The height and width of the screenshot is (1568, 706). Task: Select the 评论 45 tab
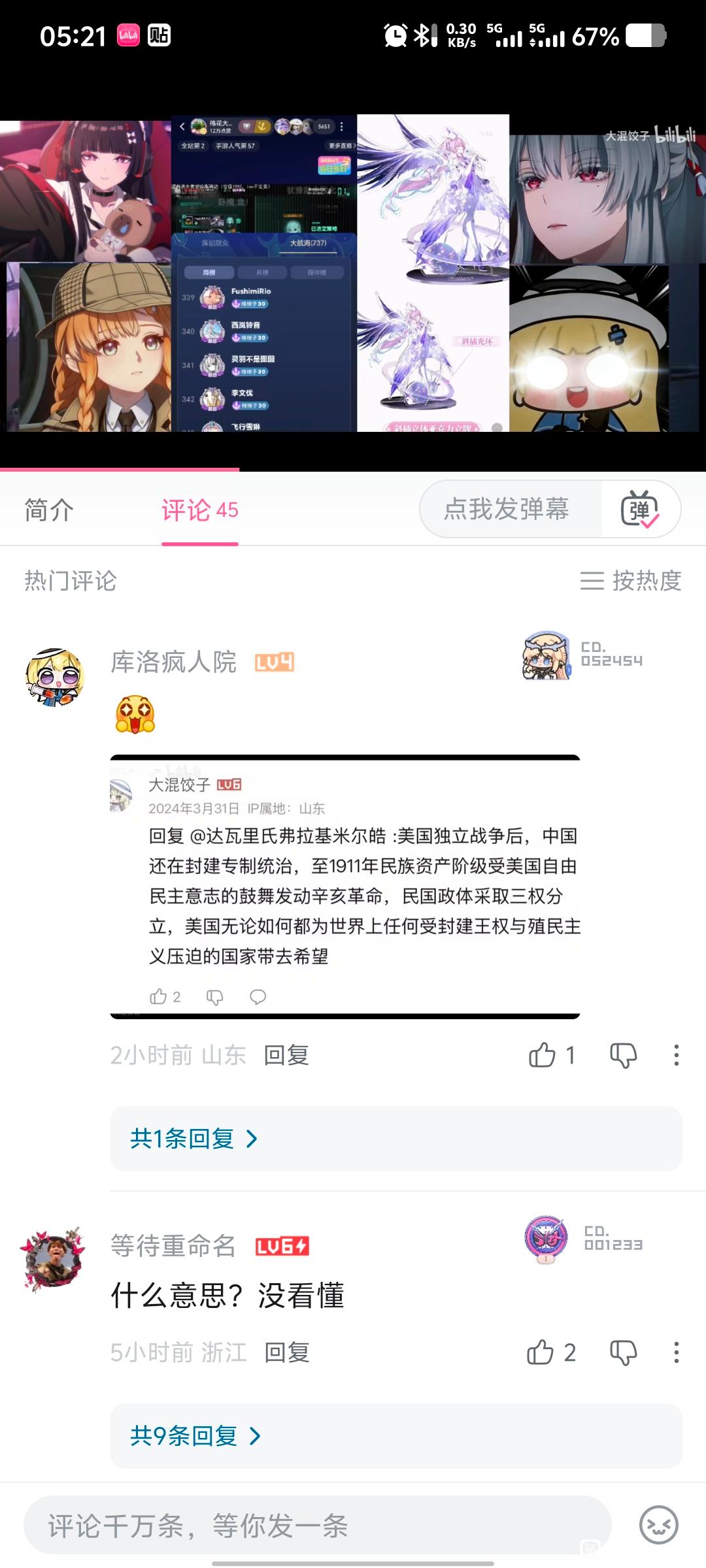pos(200,510)
